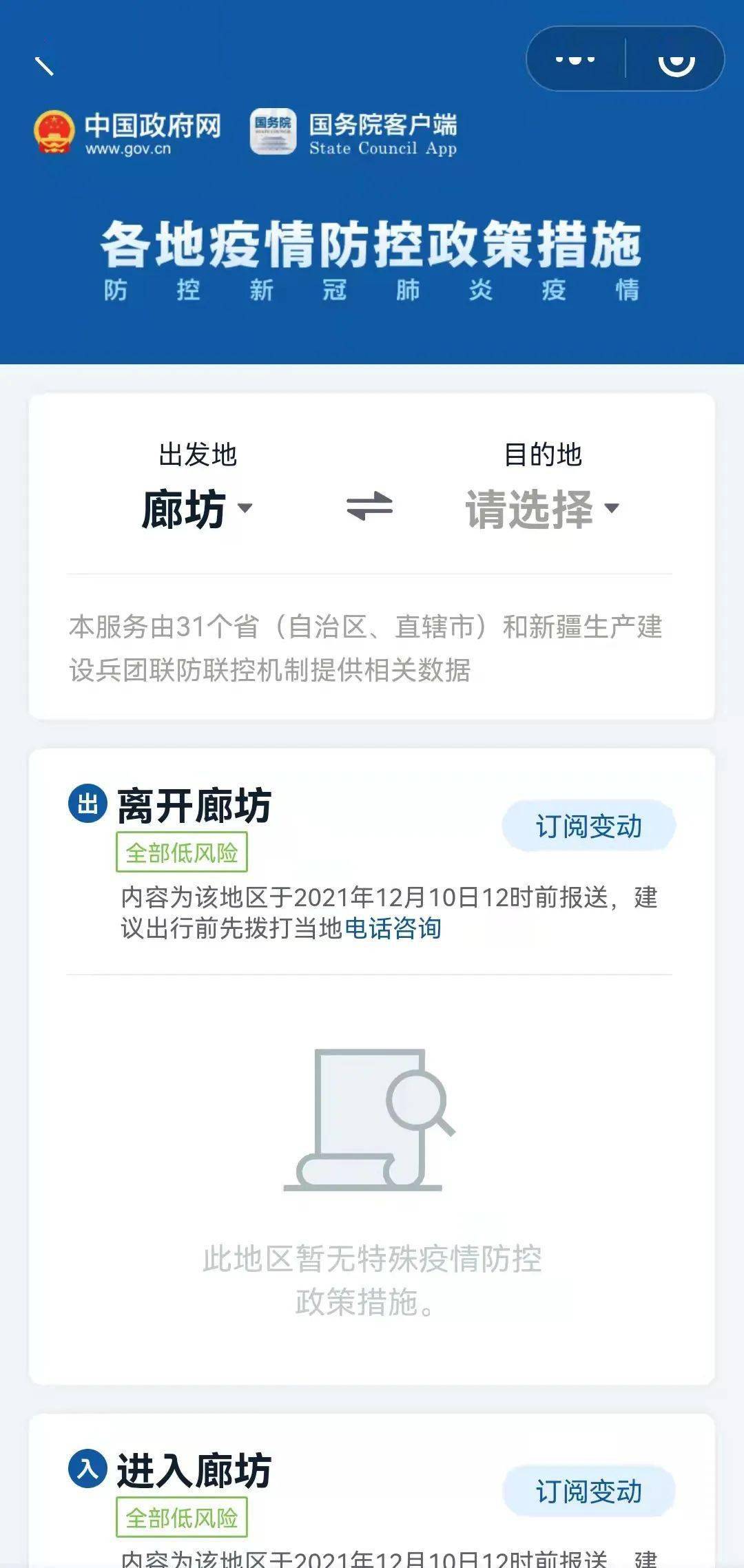Tap 订阅变动 in the 离开廊坊 card
The image size is (744, 1568).
coord(588,826)
